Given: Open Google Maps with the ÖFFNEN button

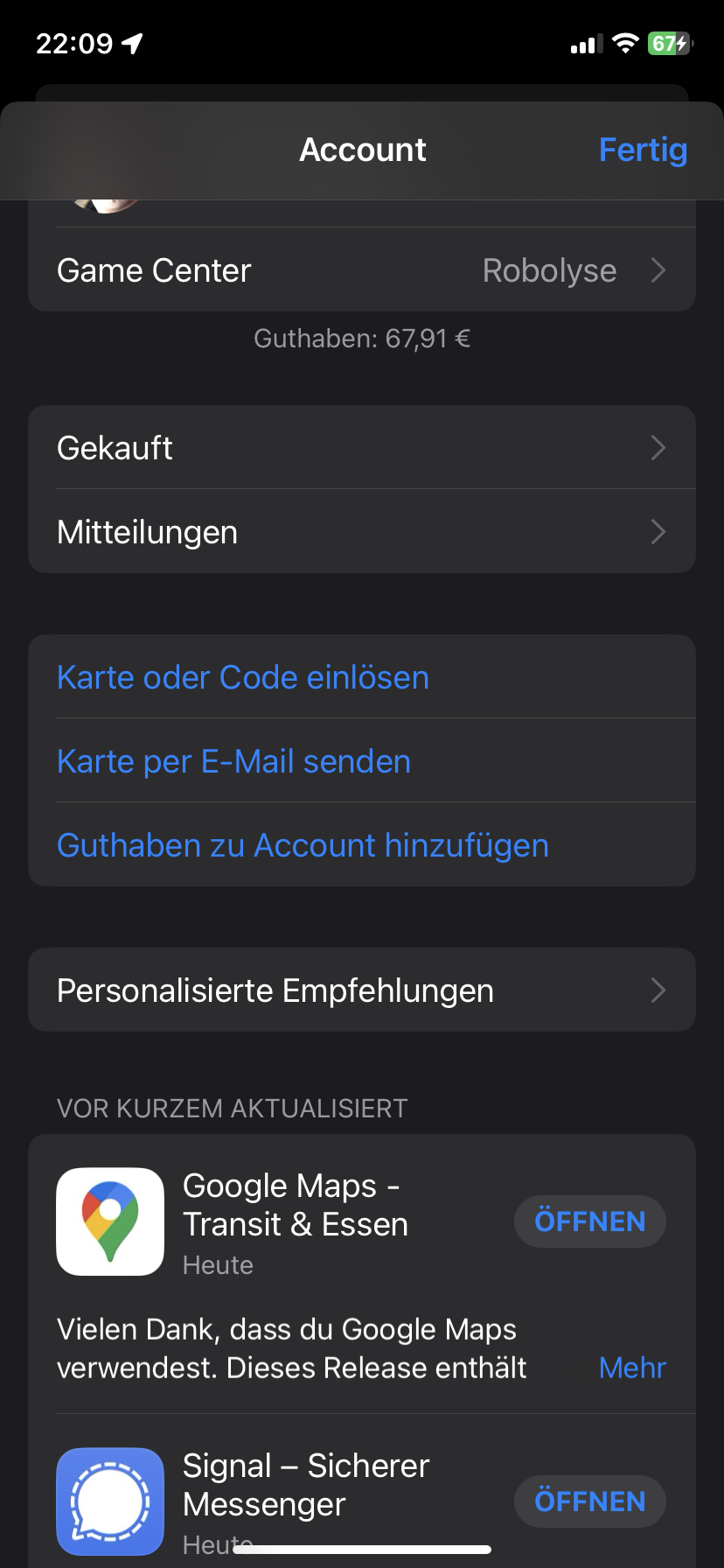Looking at the screenshot, I should pyautogui.click(x=589, y=1221).
